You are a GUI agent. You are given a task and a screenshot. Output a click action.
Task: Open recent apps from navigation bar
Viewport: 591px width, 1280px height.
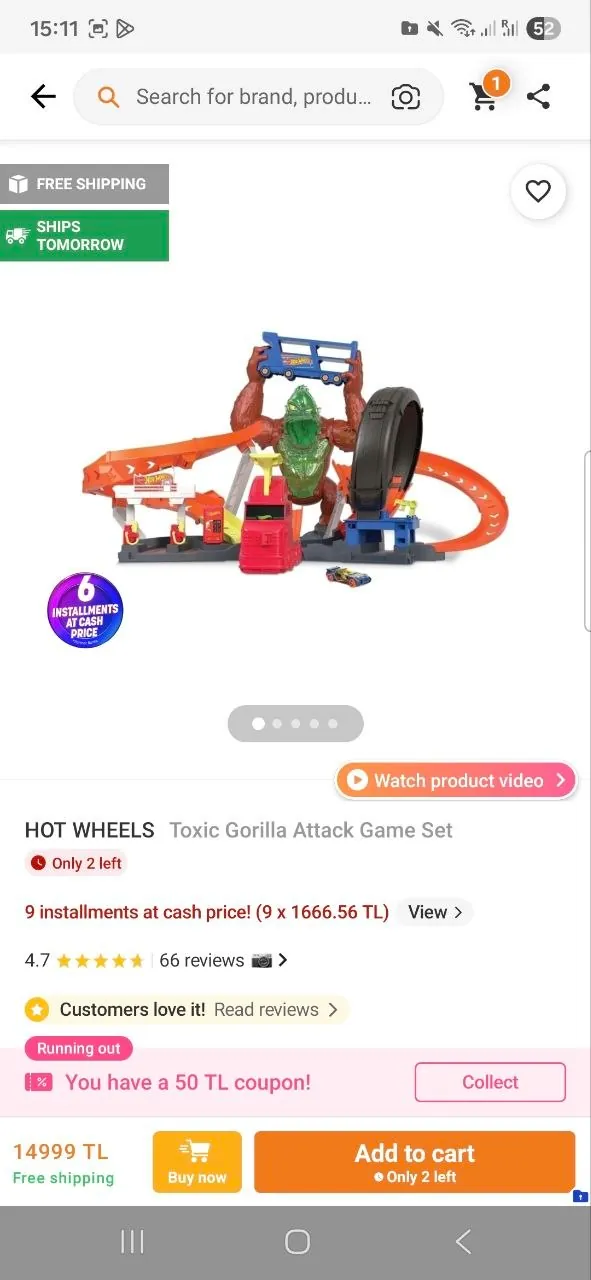[x=132, y=1242]
